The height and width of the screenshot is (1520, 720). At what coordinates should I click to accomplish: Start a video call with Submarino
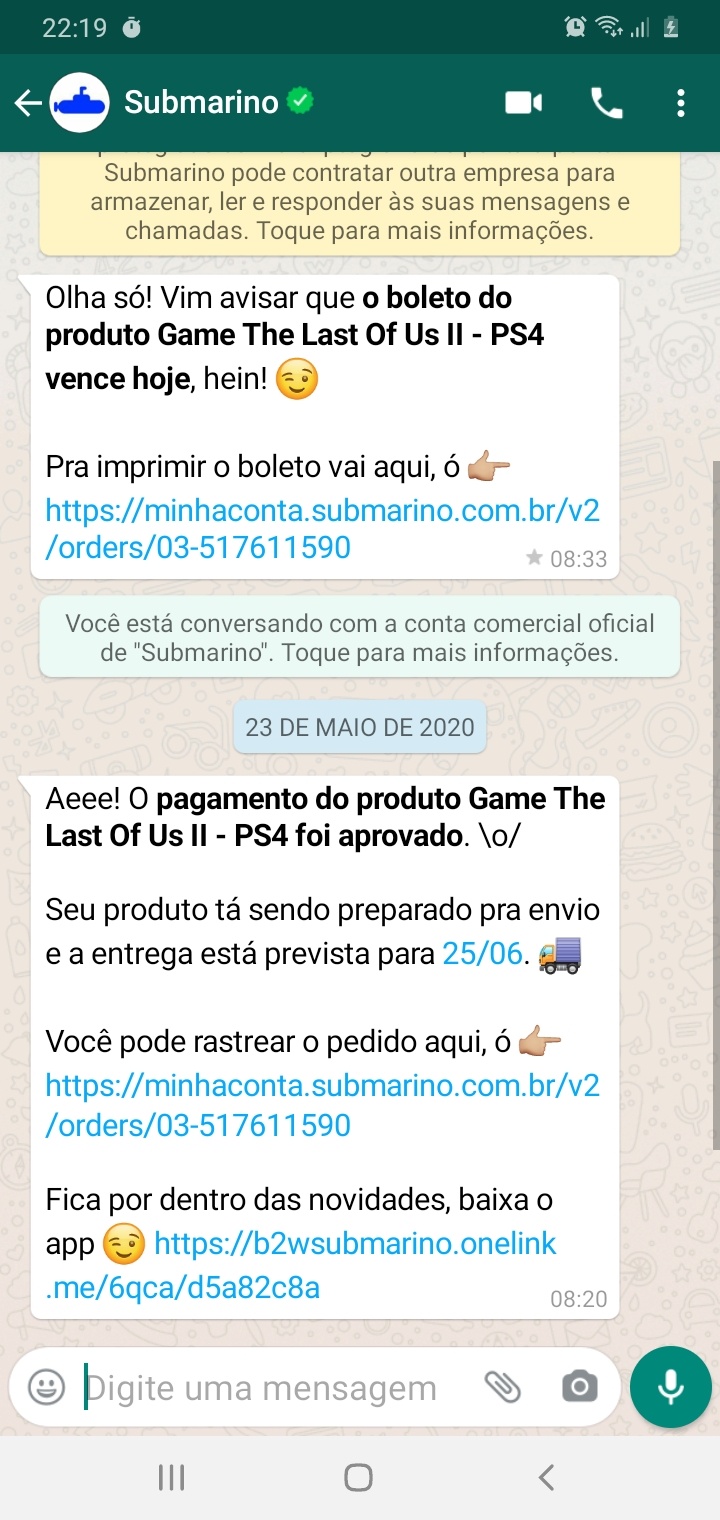coord(523,103)
